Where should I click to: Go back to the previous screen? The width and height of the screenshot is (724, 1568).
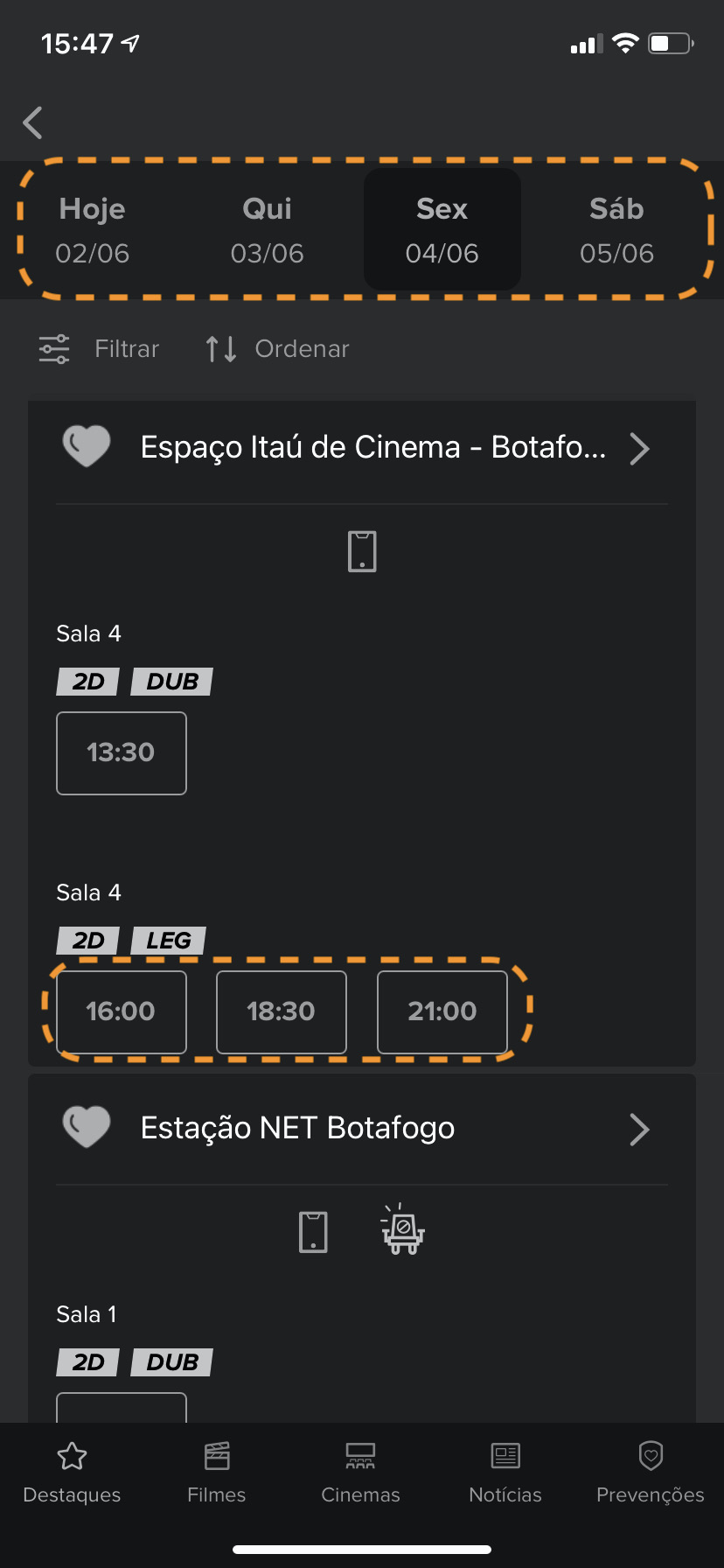pyautogui.click(x=33, y=122)
